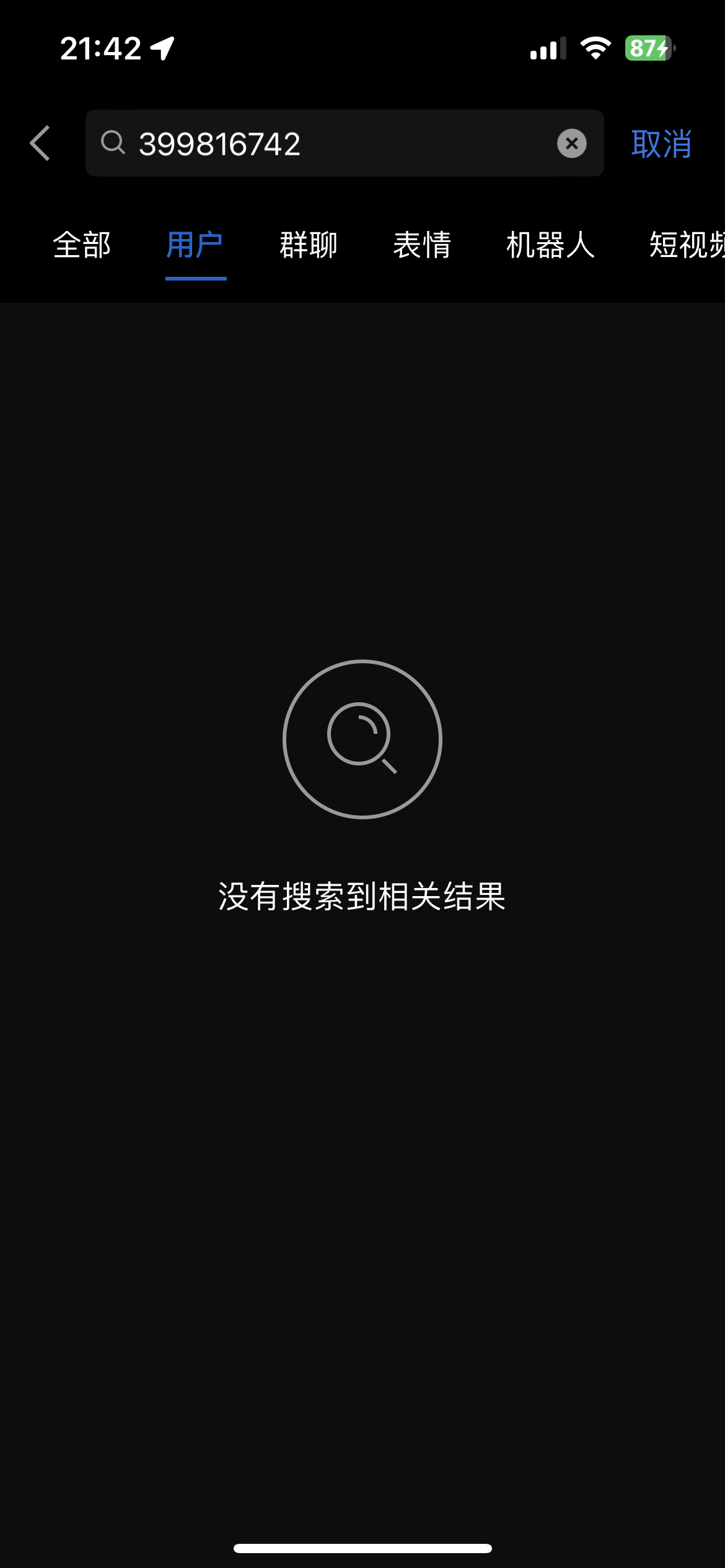Image resolution: width=725 pixels, height=1568 pixels.
Task: Open the 表情 tab
Action: tap(422, 245)
